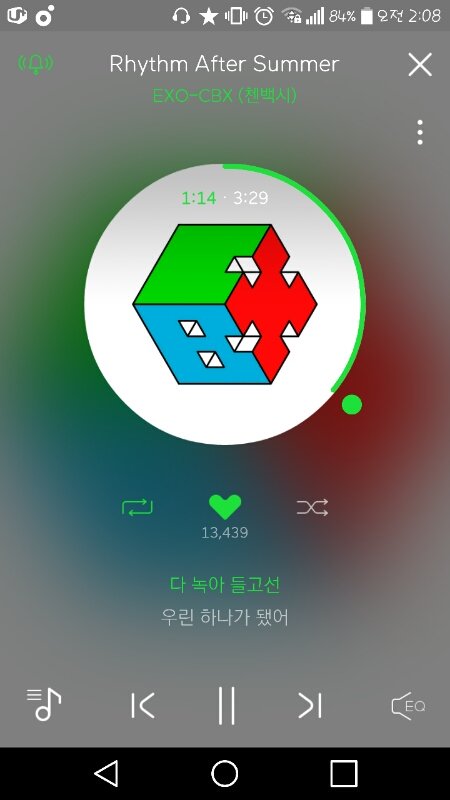Tap the green bell ringtone icon
This screenshot has height=800, width=450.
(36, 64)
